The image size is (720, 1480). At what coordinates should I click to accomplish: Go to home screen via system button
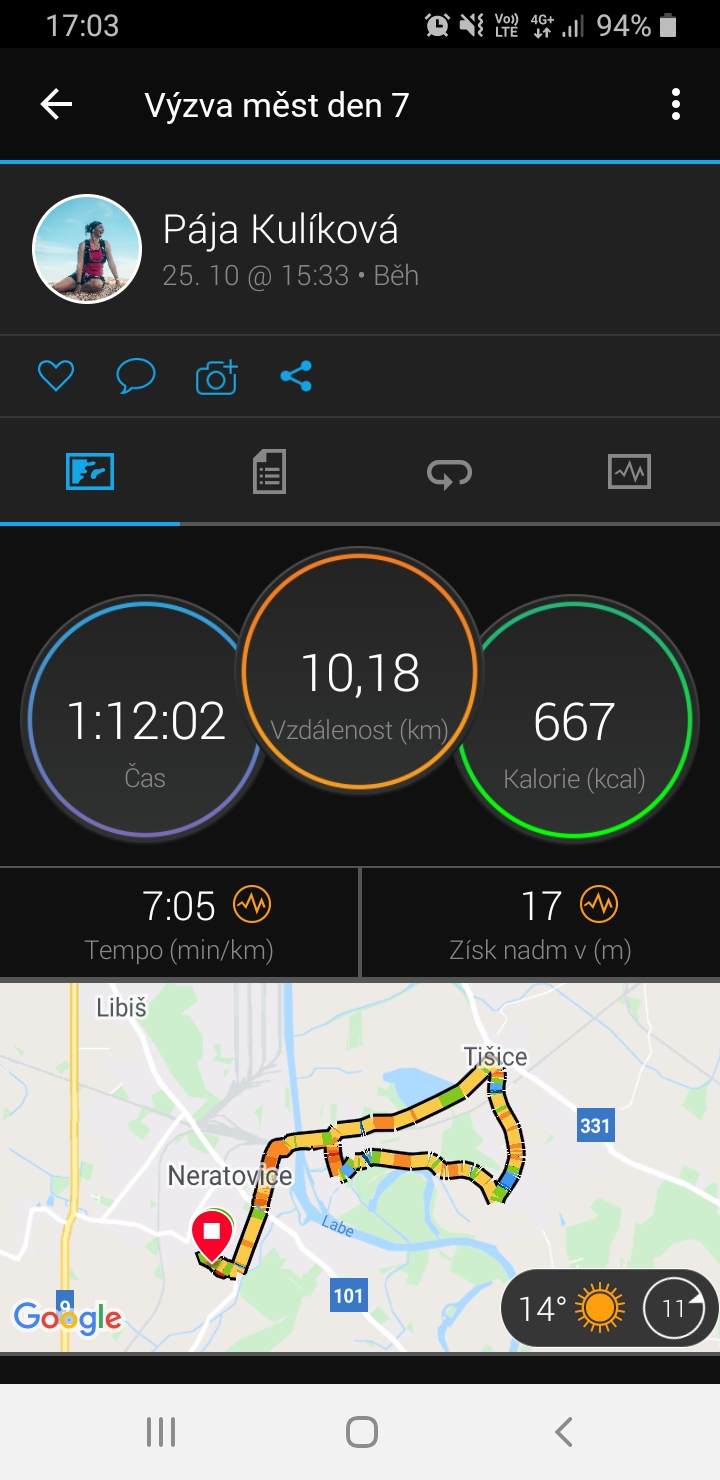click(361, 1432)
